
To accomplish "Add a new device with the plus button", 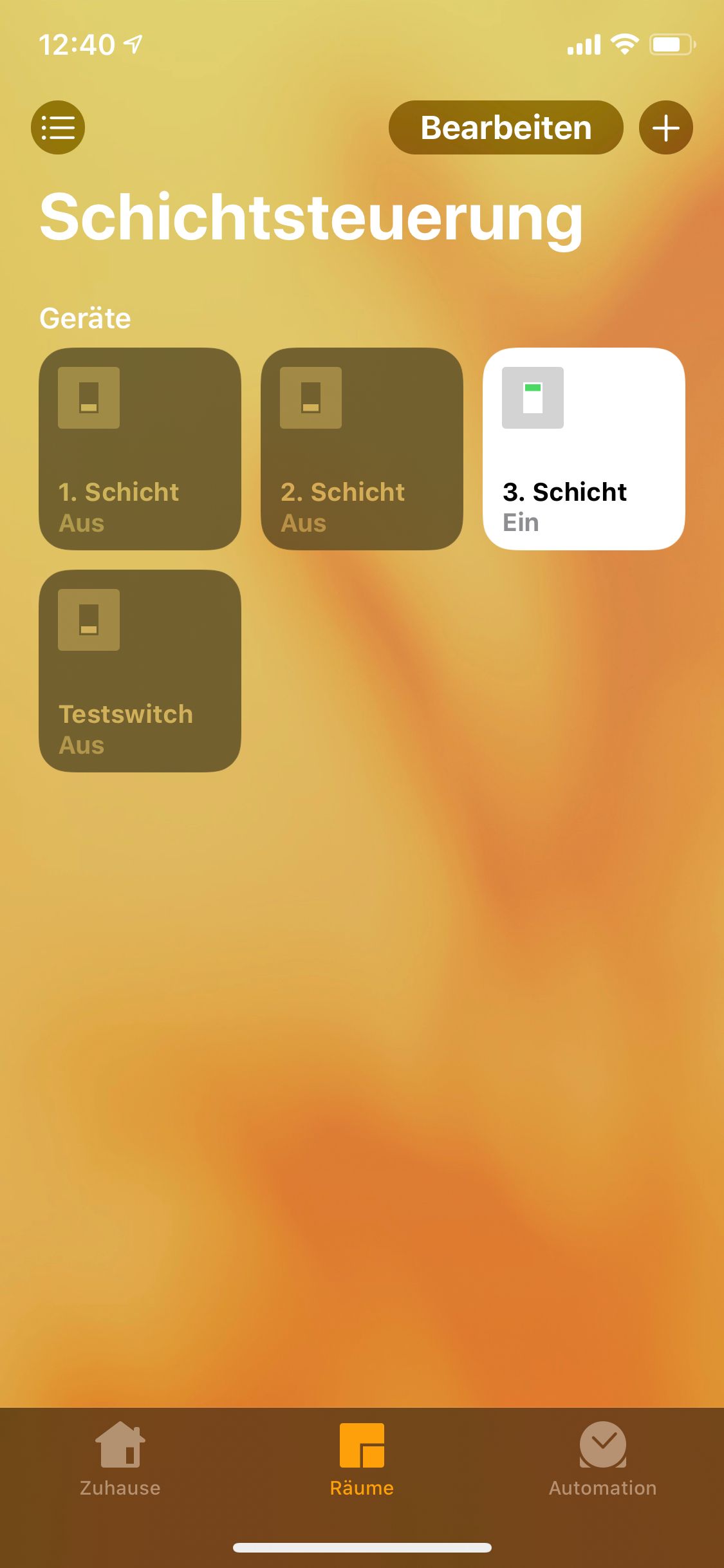I will 665,127.
